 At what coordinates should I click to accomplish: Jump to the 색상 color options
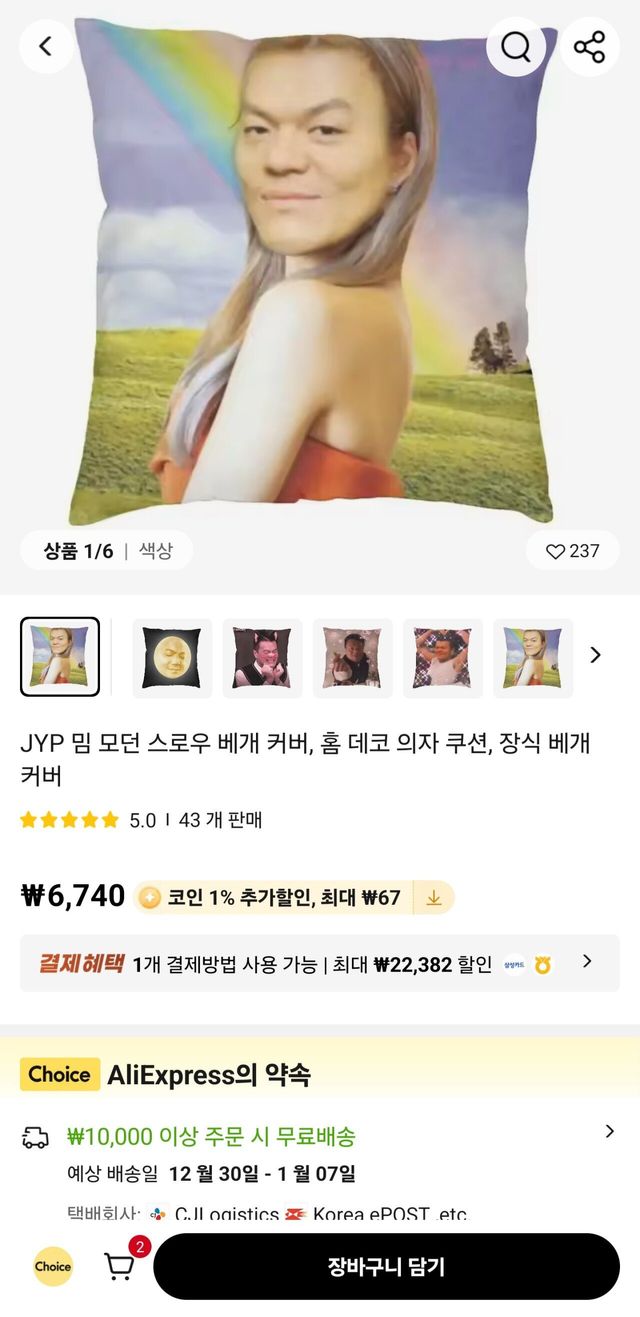[x=155, y=551]
